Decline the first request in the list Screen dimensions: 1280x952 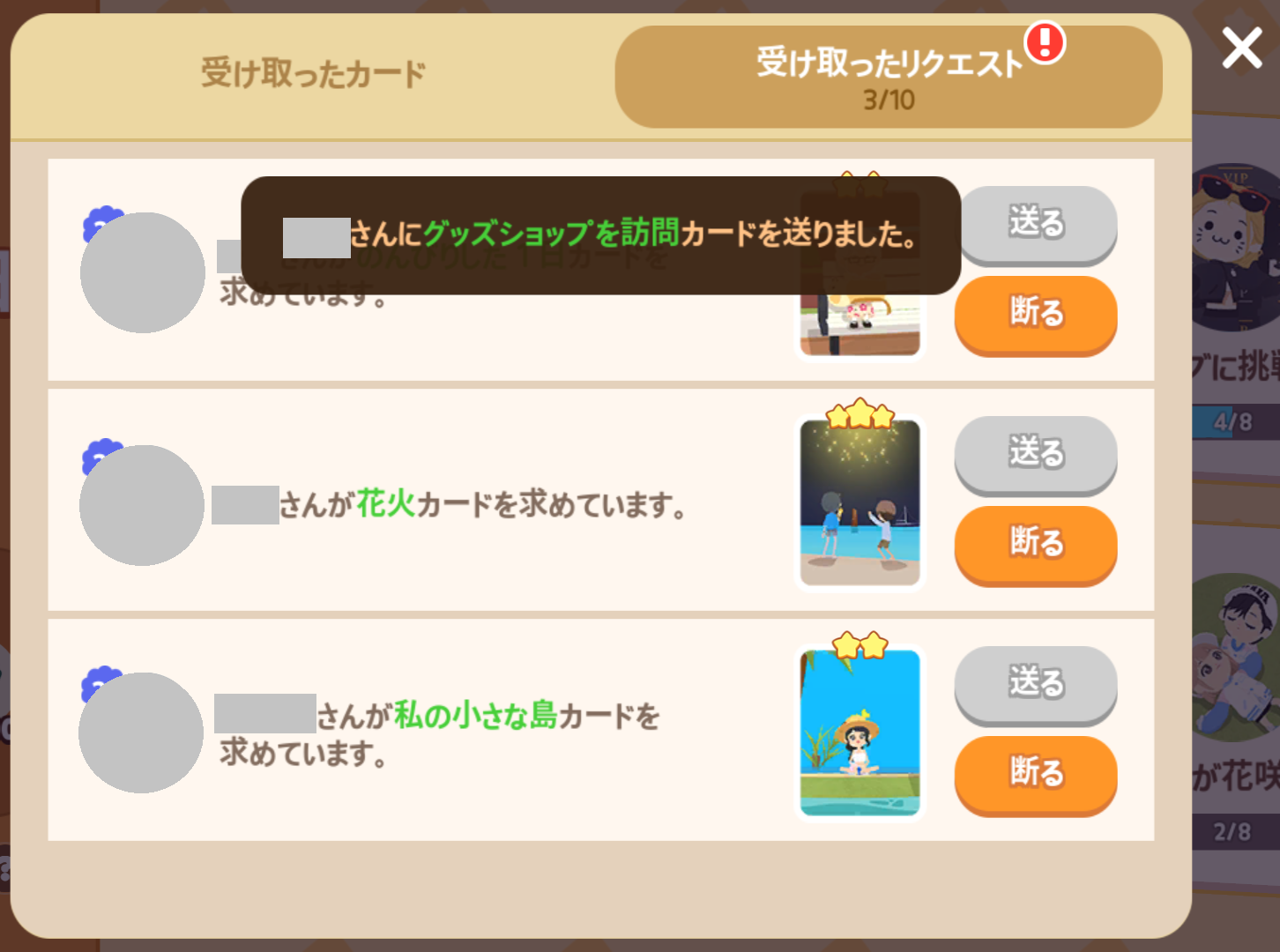tap(1036, 312)
